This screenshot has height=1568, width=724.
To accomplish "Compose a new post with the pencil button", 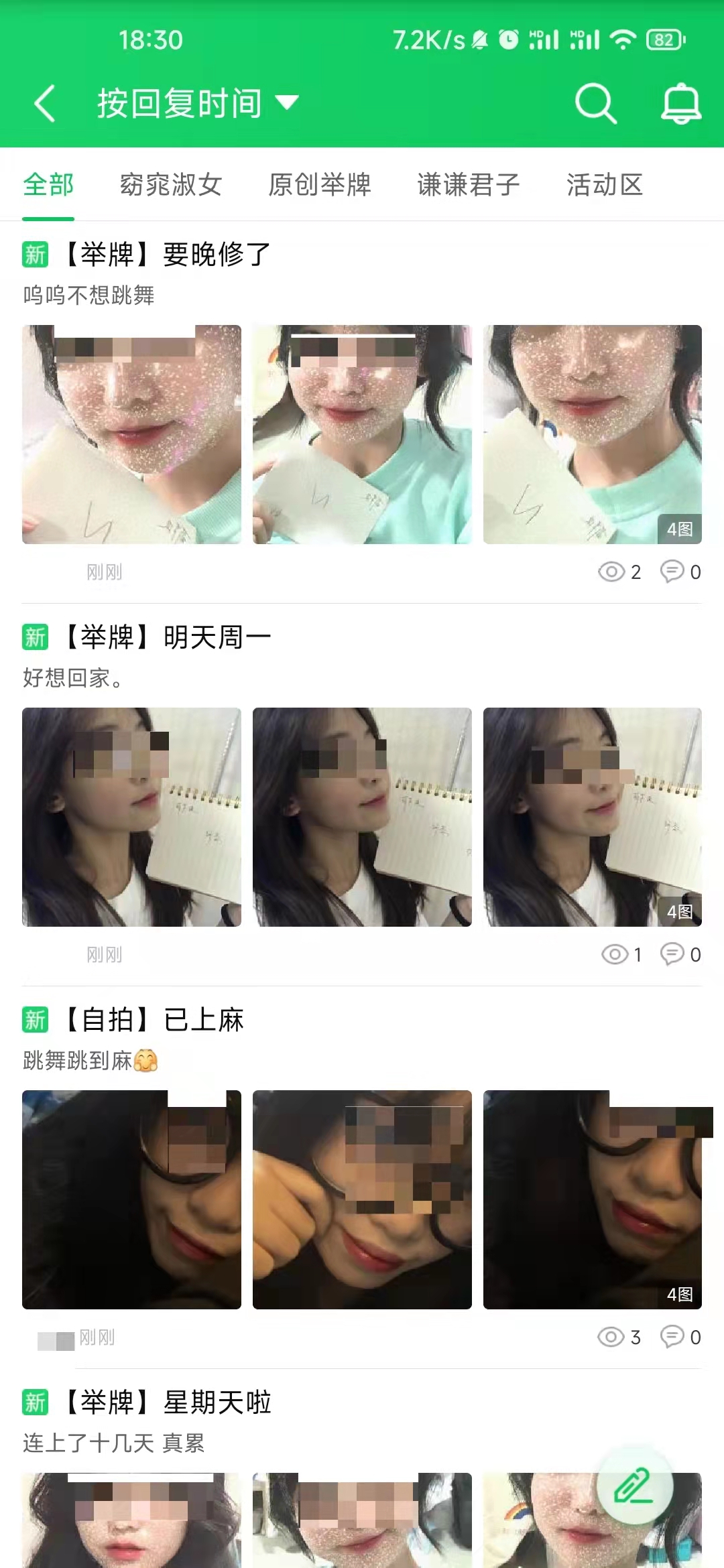I will (634, 1486).
